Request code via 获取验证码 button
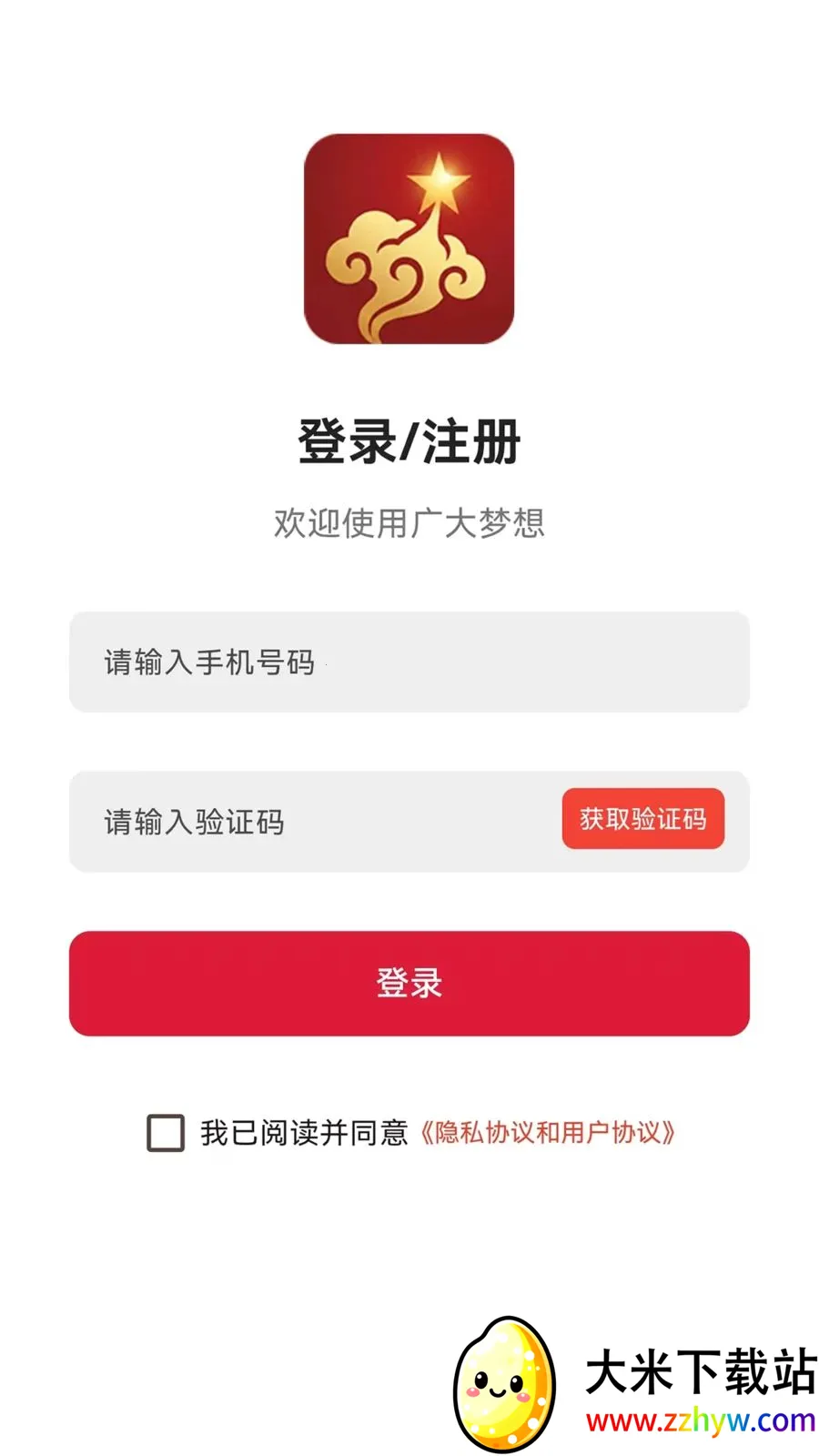This screenshot has width=819, height=1456. click(642, 819)
